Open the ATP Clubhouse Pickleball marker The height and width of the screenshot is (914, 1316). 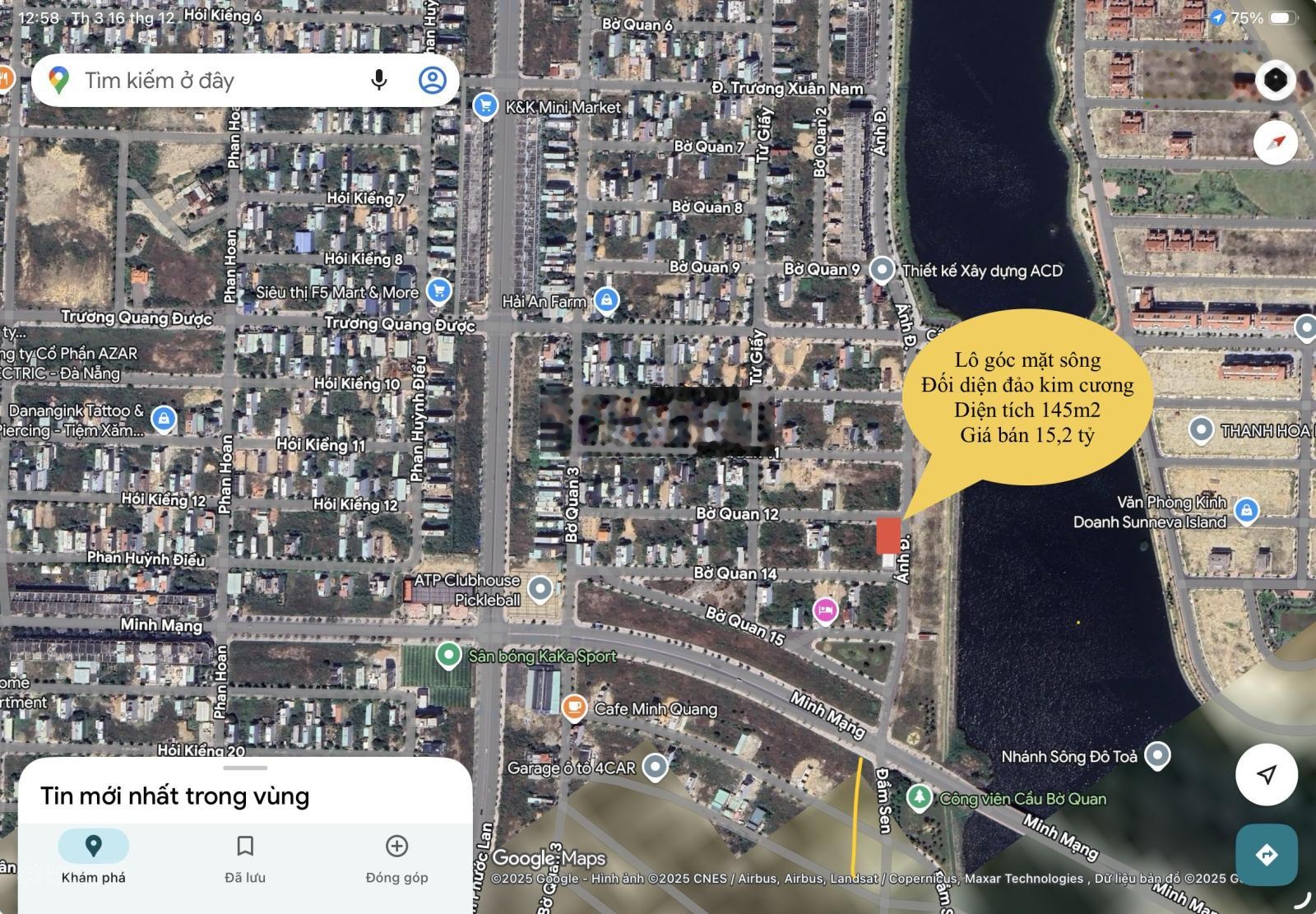coord(540,589)
